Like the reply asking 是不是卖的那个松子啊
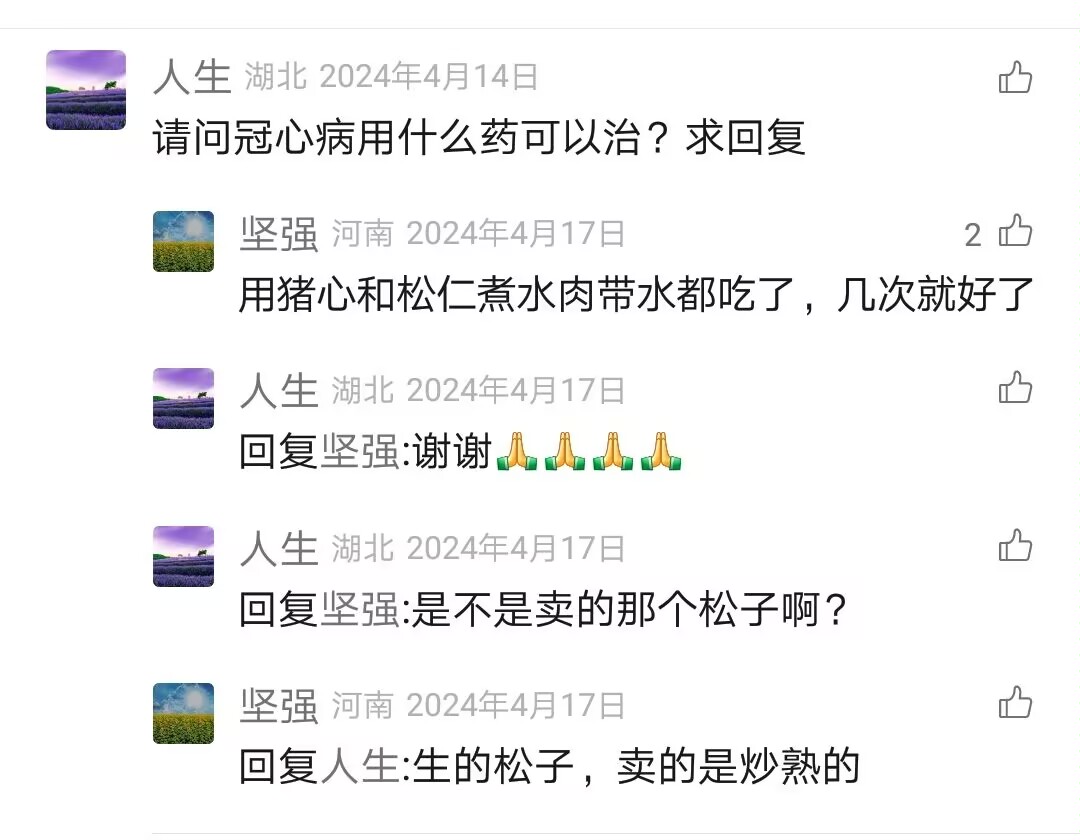1080x840 pixels. click(x=1015, y=546)
